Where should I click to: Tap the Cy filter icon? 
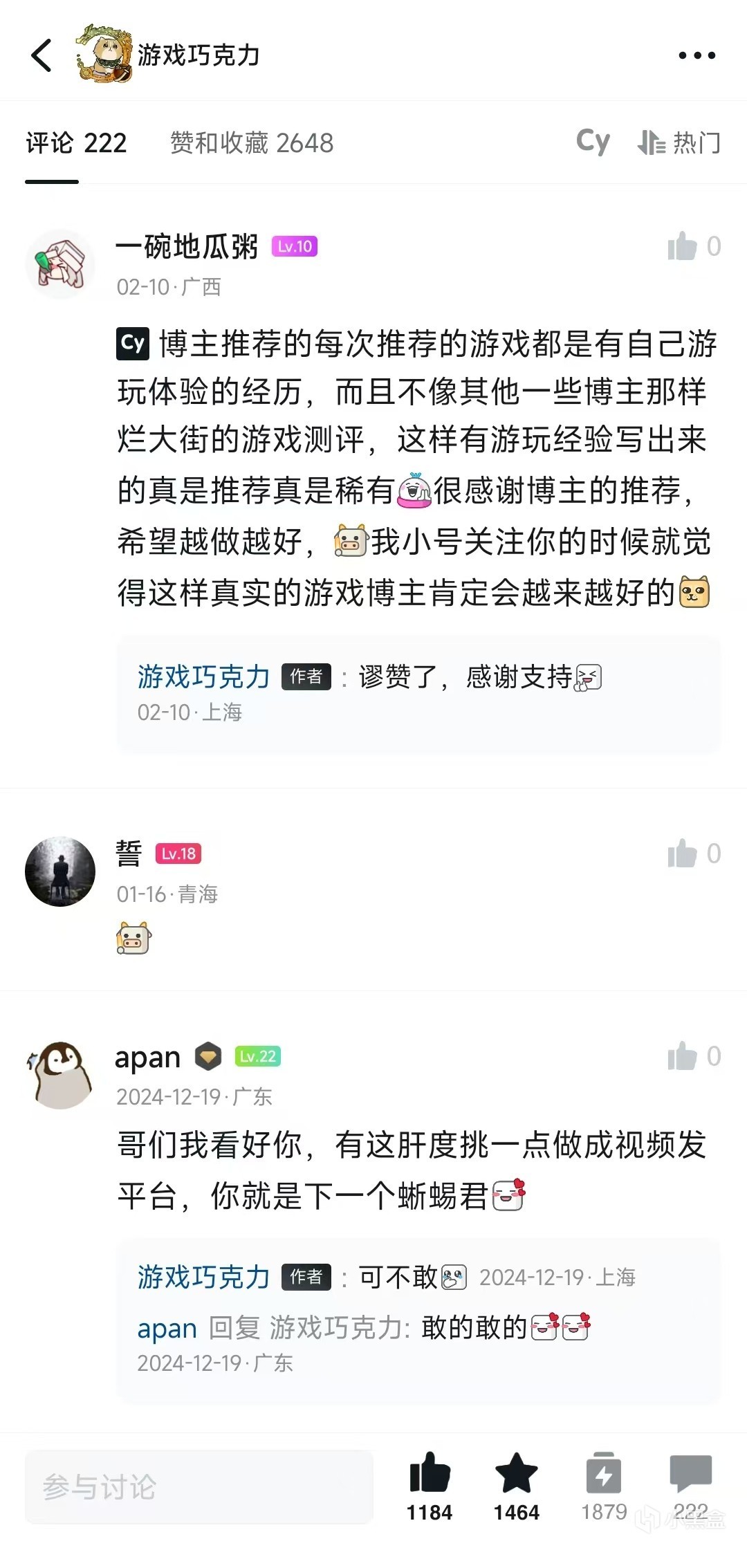click(x=593, y=142)
